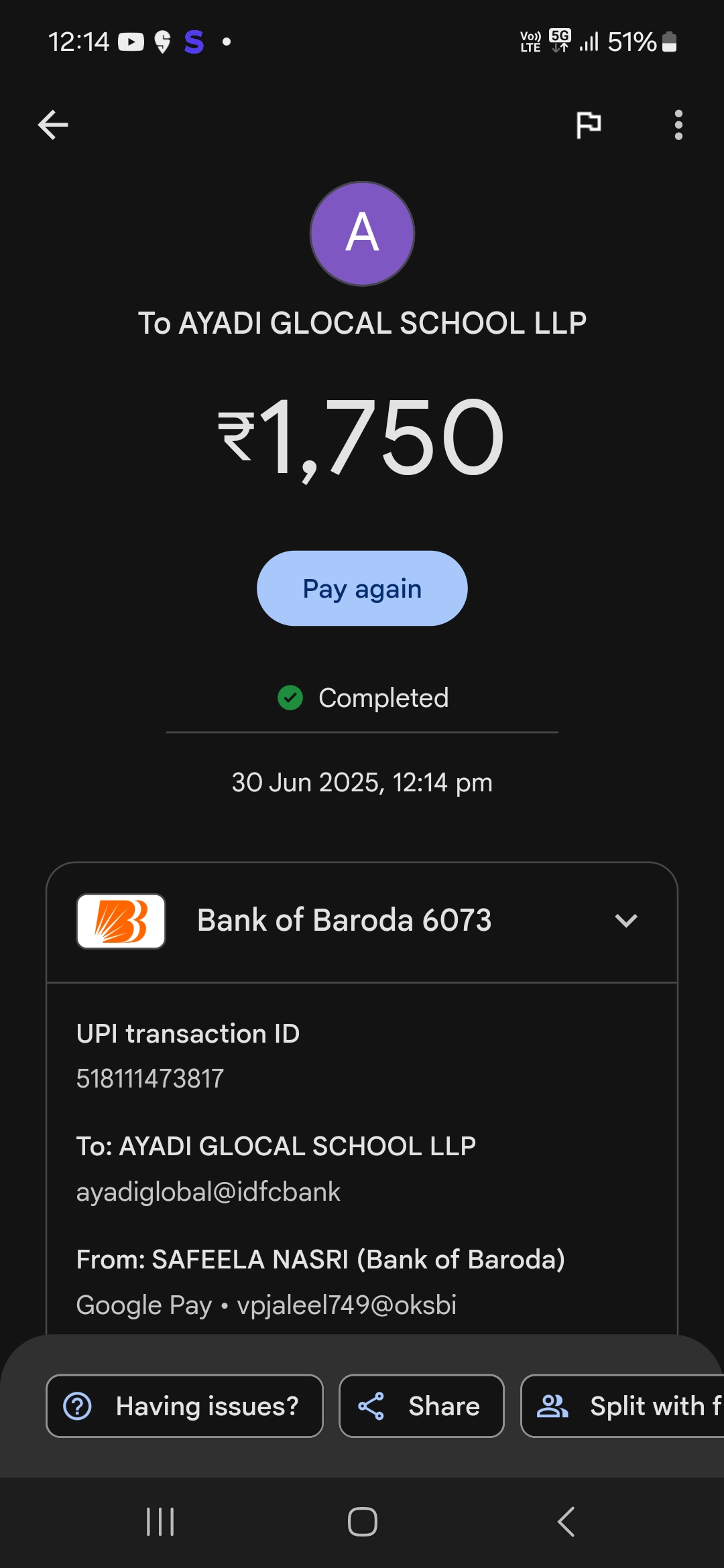
Task: Open AYADI GLOCAL SCHOOL LLP profile avatar
Action: pos(362,233)
